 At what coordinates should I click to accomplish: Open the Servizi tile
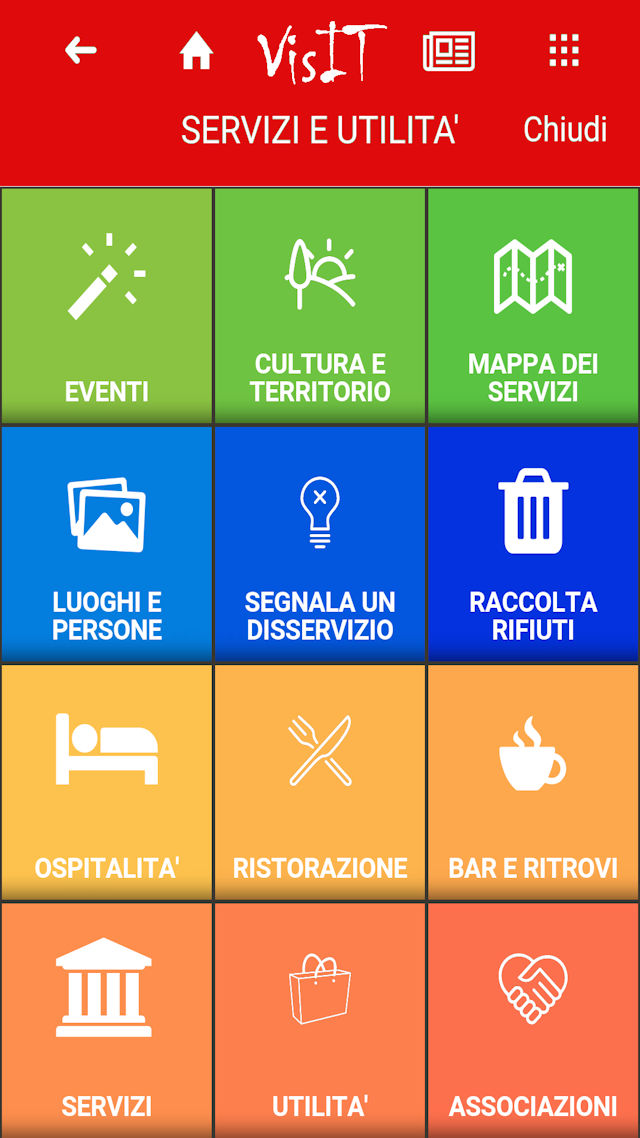pos(107,1018)
